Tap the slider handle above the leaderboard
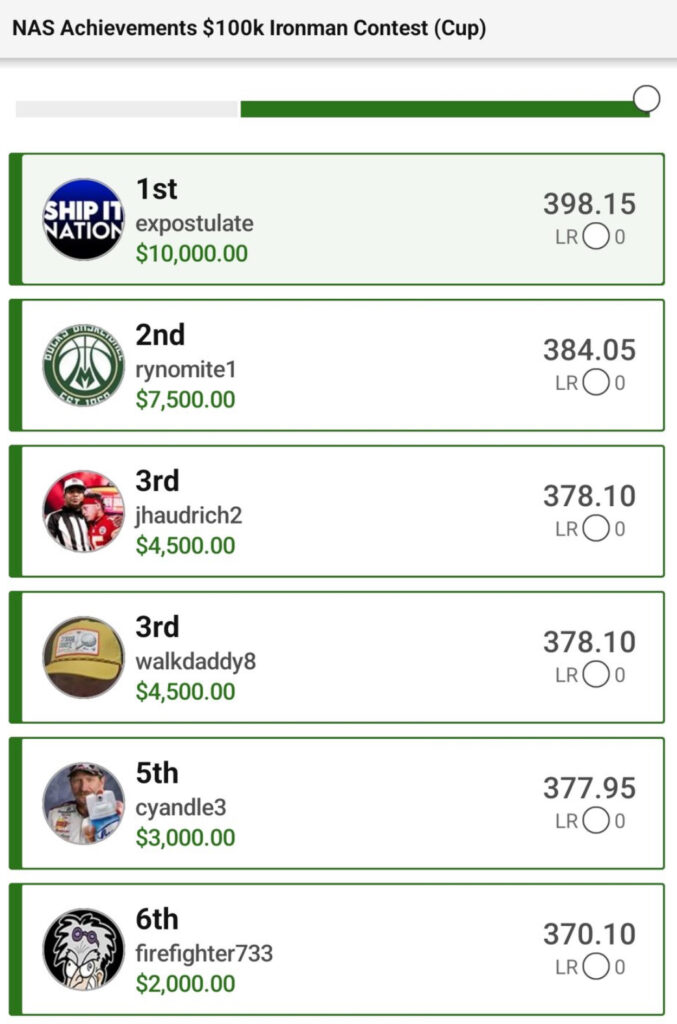677x1024 pixels. 647,98
